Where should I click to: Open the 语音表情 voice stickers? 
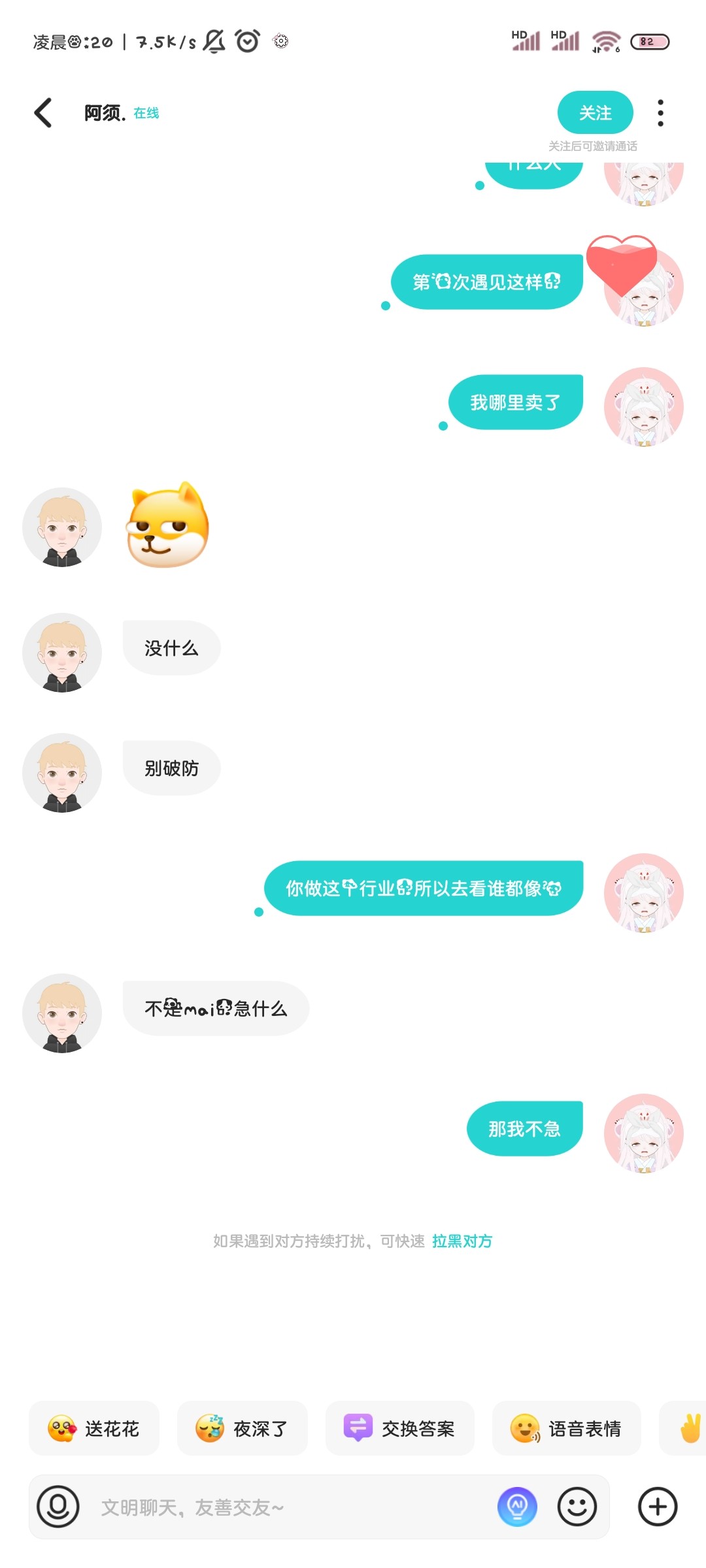[566, 1429]
